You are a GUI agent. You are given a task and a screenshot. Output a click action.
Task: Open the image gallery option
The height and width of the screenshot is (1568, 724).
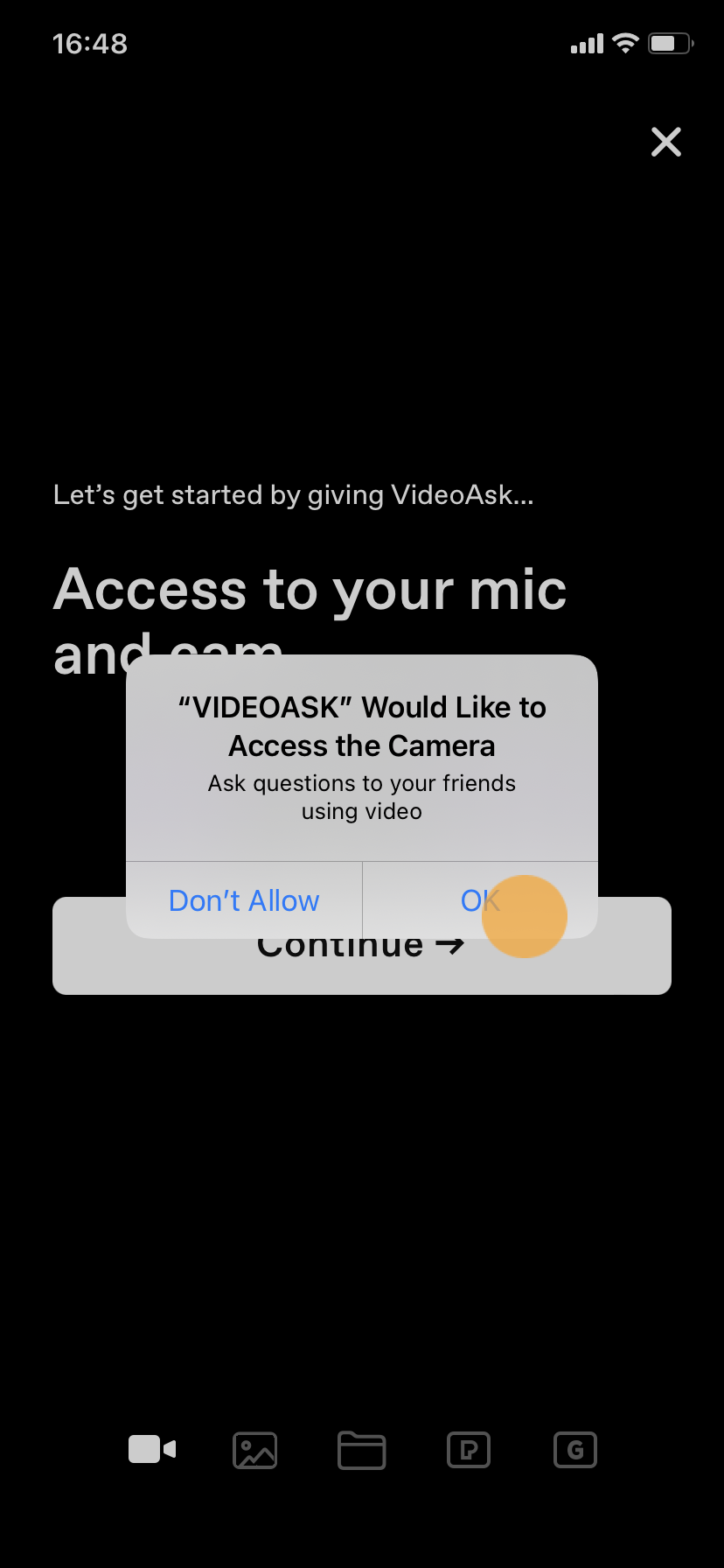pos(255,1450)
